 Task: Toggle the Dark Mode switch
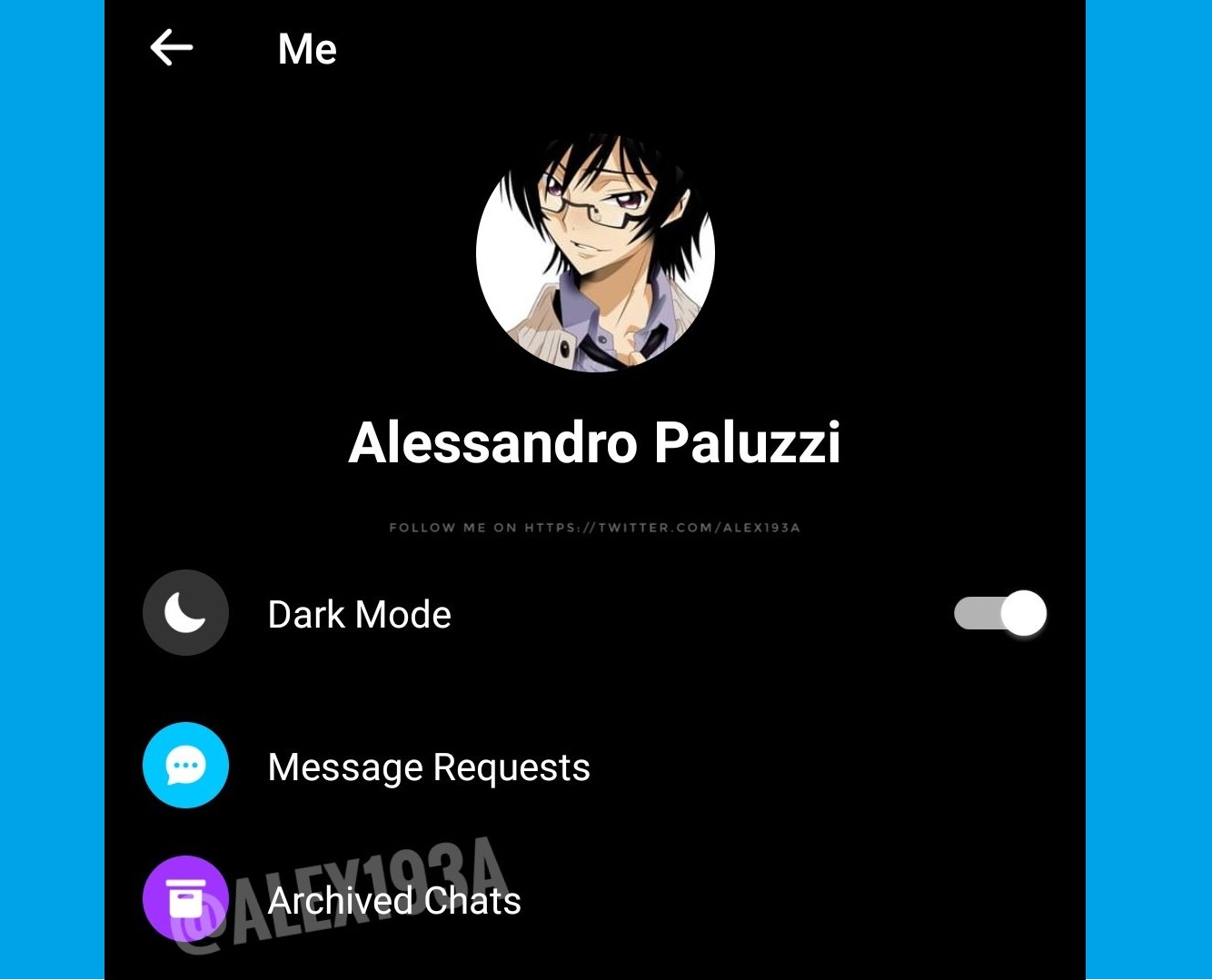[999, 613]
